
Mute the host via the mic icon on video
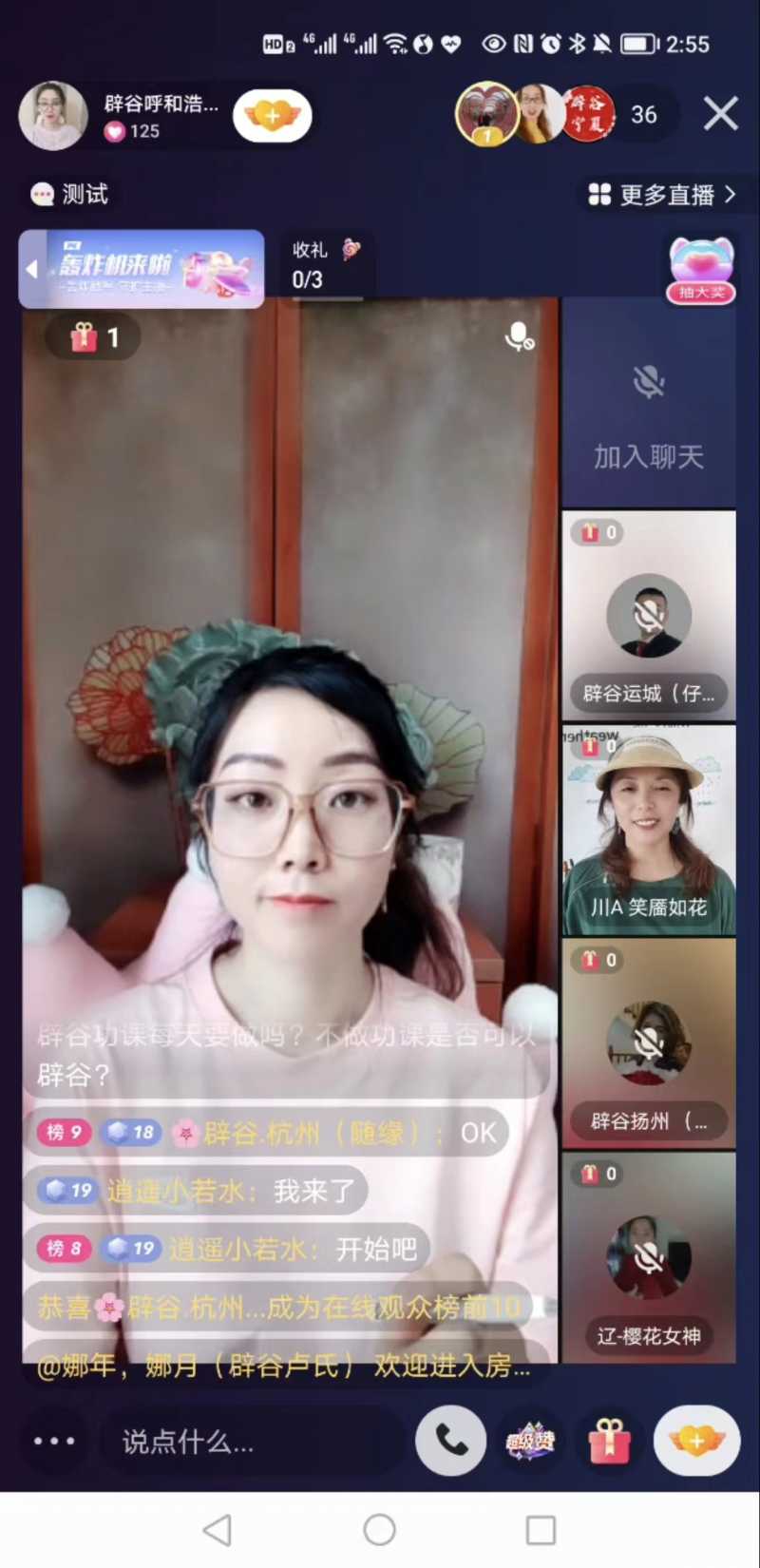pyautogui.click(x=517, y=335)
